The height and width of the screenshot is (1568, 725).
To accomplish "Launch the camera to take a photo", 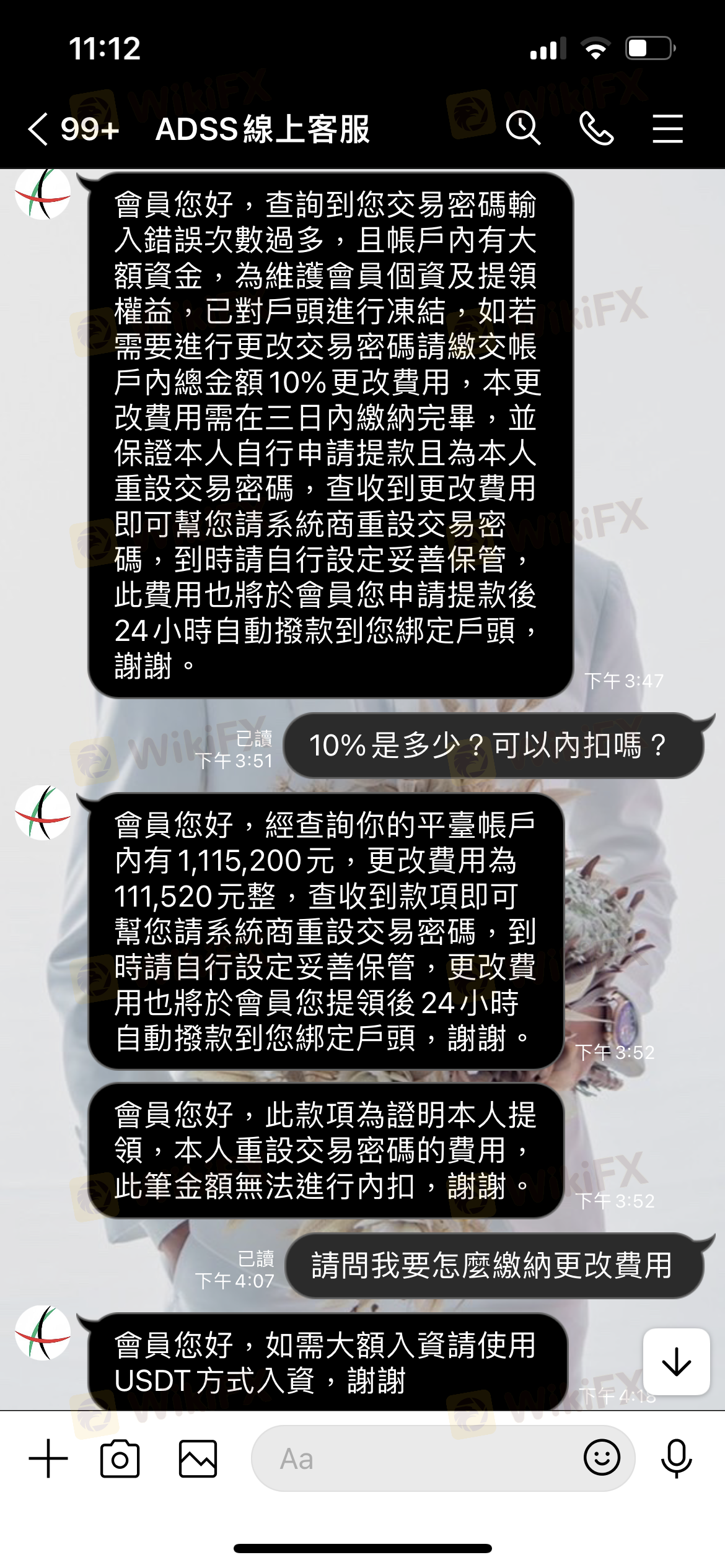I will tap(120, 1458).
